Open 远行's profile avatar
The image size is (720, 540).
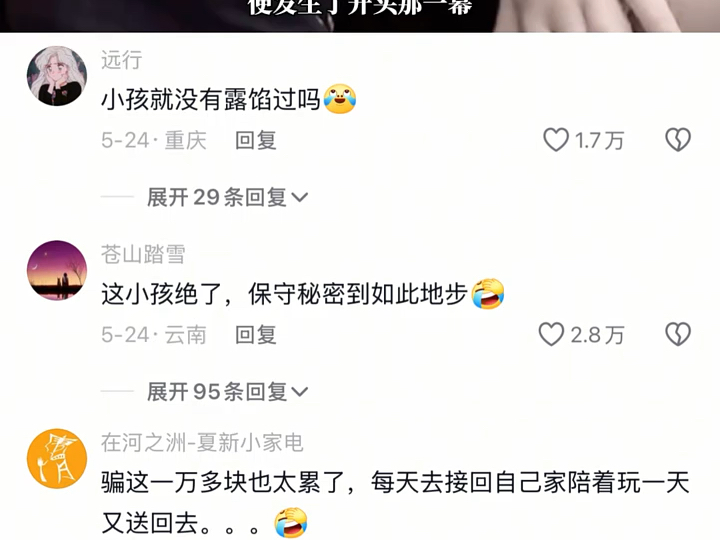pos(57,75)
